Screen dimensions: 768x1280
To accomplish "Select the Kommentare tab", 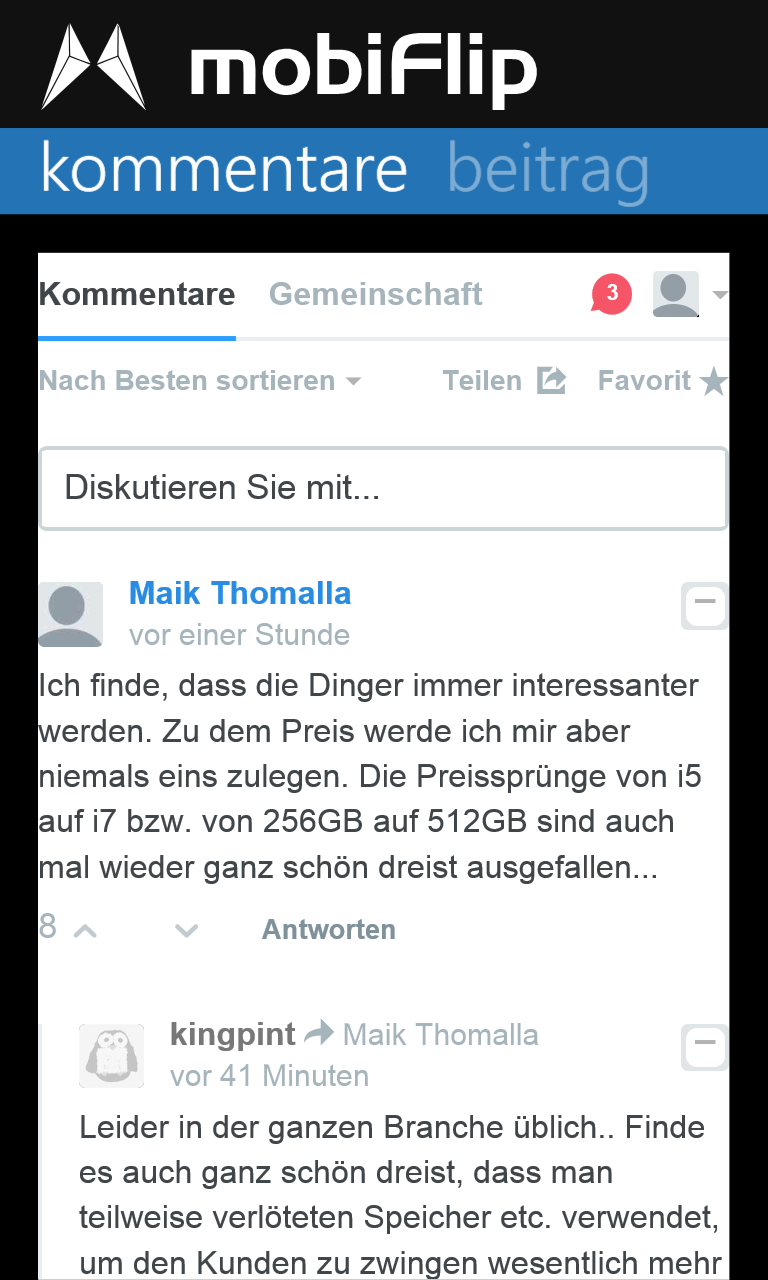I will [x=137, y=294].
